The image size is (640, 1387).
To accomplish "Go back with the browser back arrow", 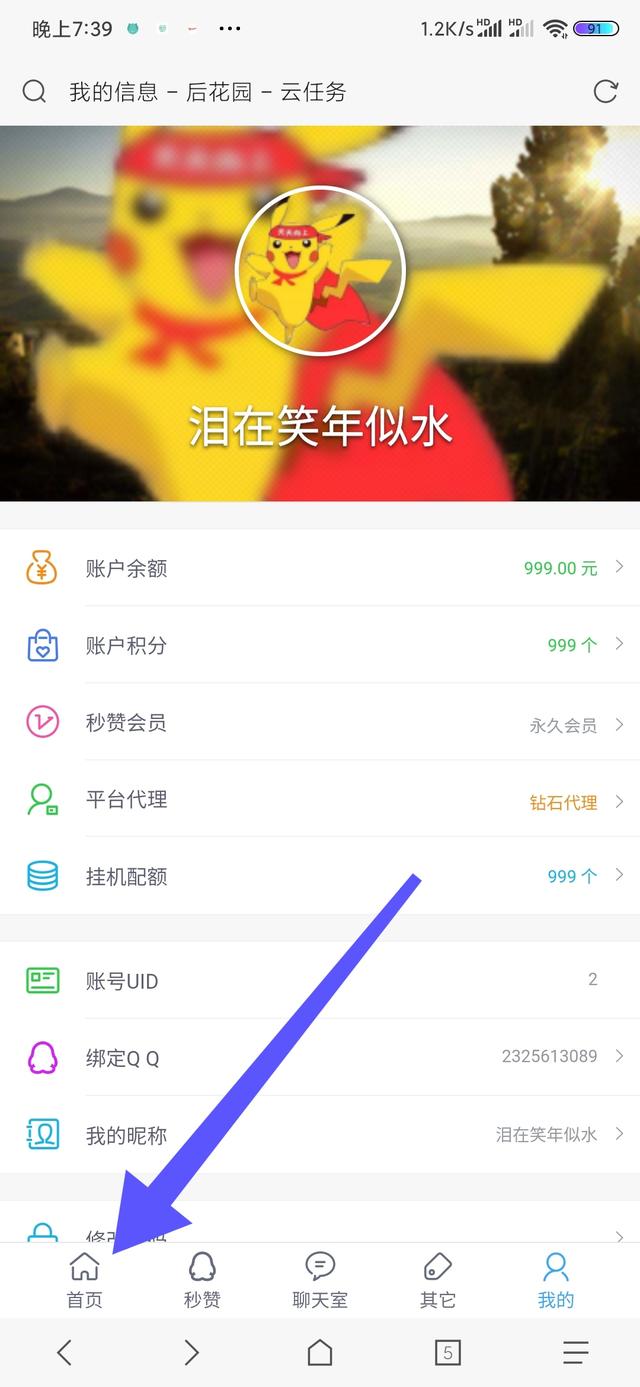I will tap(64, 1353).
